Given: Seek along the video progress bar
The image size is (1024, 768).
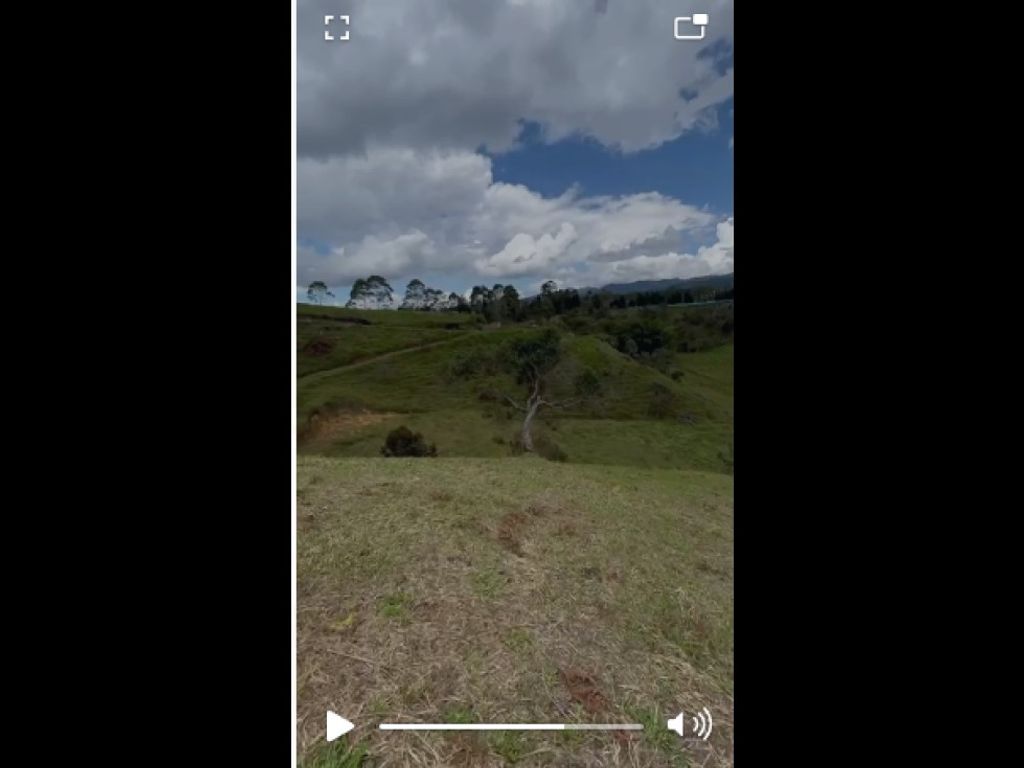Looking at the screenshot, I should (510, 727).
